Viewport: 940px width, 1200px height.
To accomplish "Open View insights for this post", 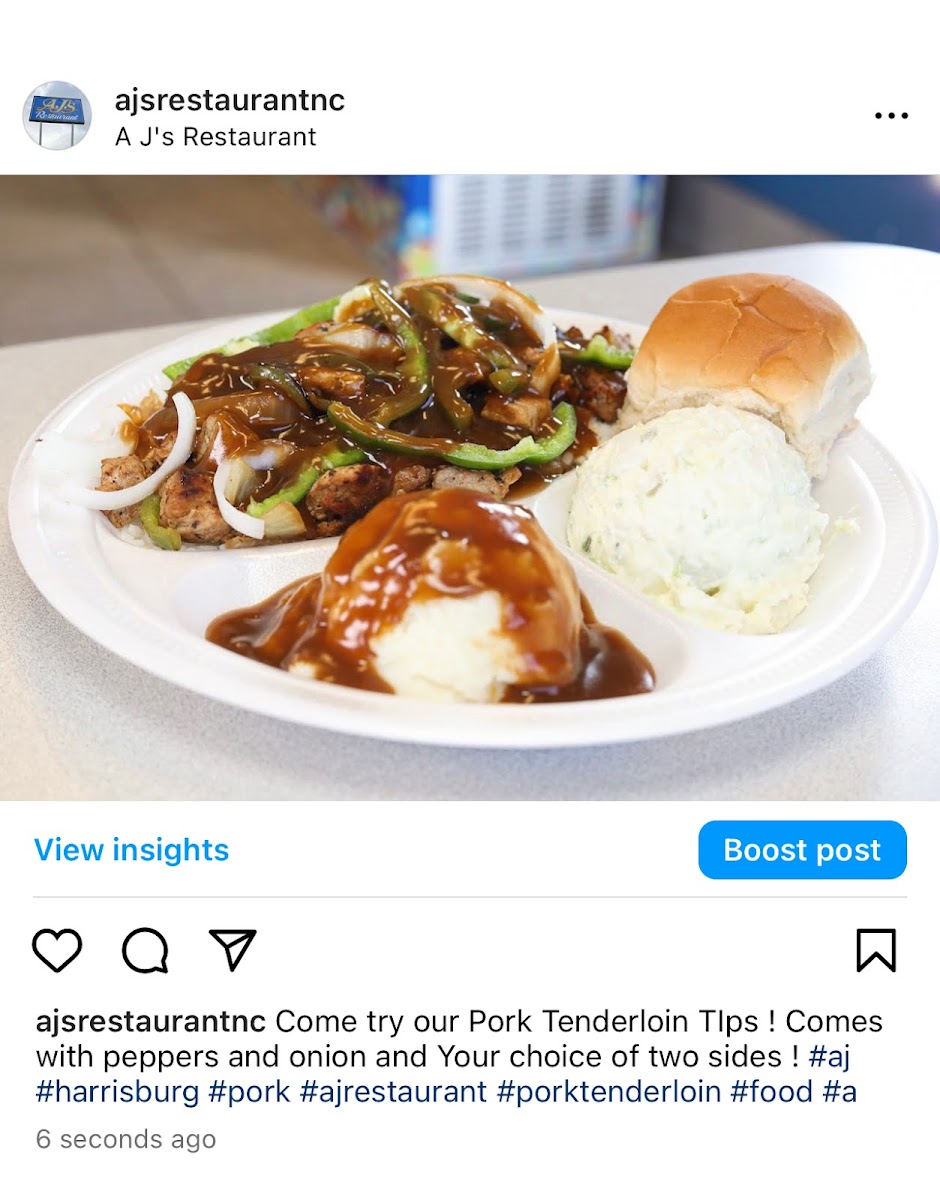I will [131, 850].
